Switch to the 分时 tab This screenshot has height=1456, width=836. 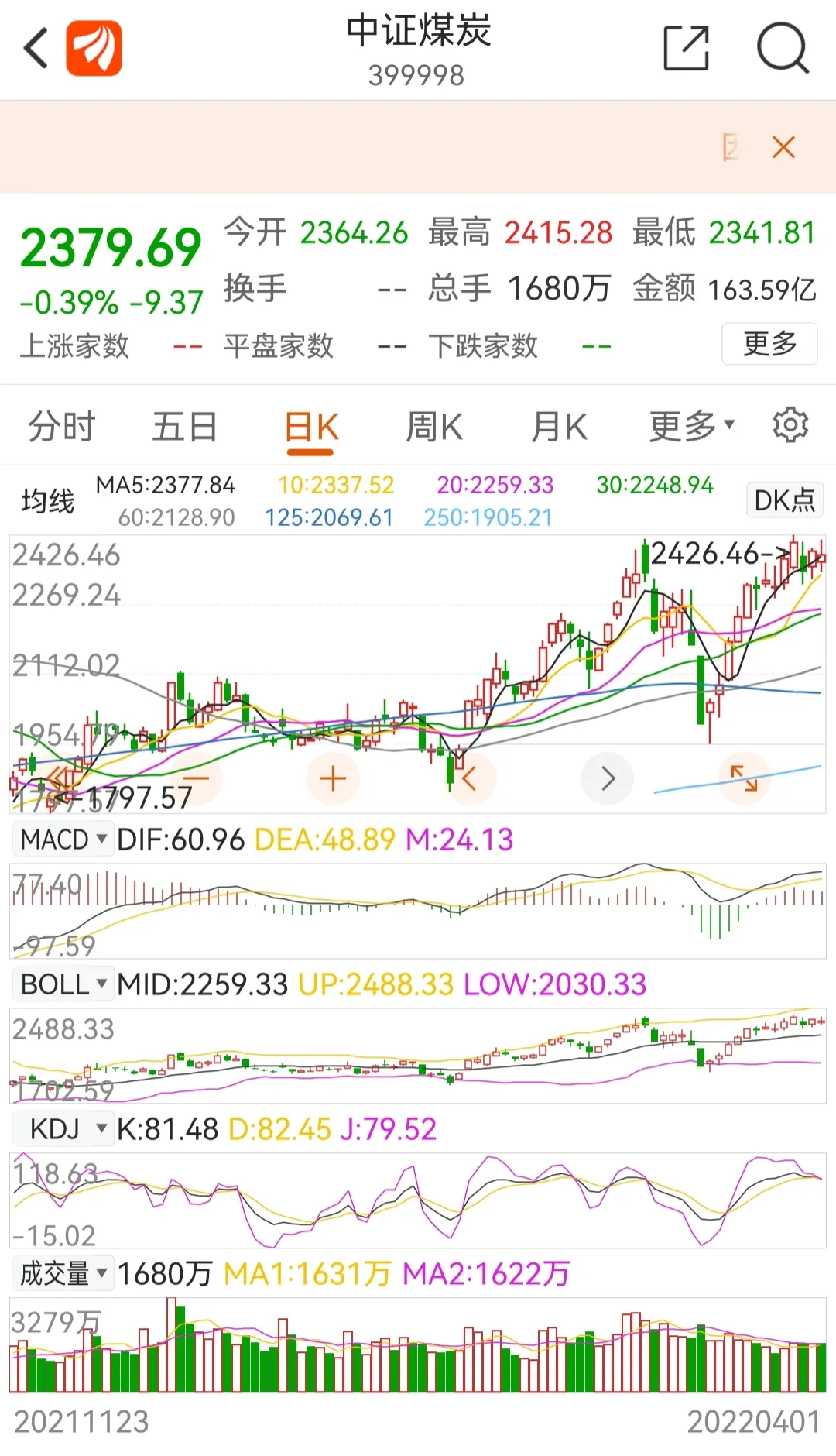click(62, 427)
